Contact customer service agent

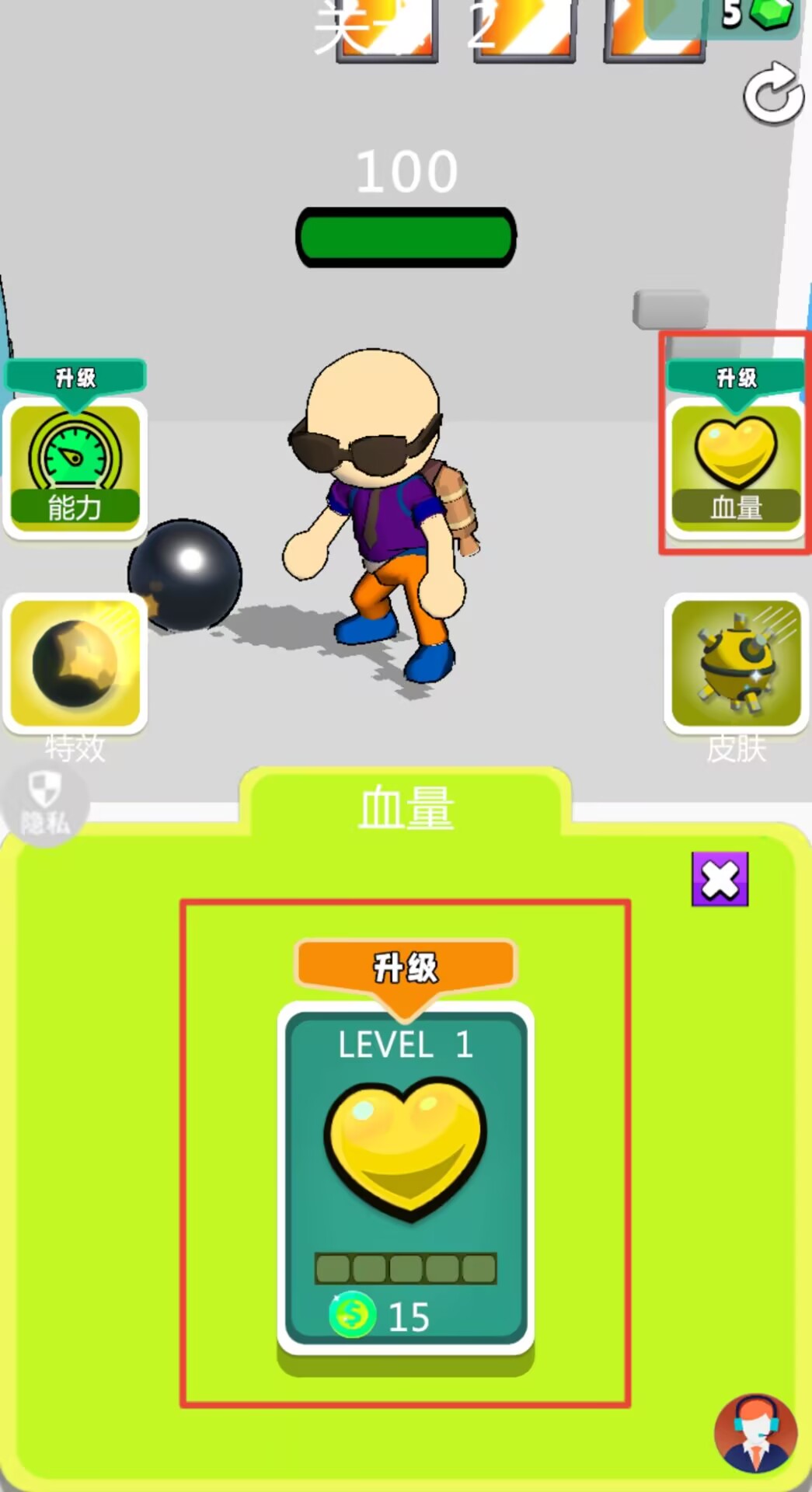pos(755,1434)
